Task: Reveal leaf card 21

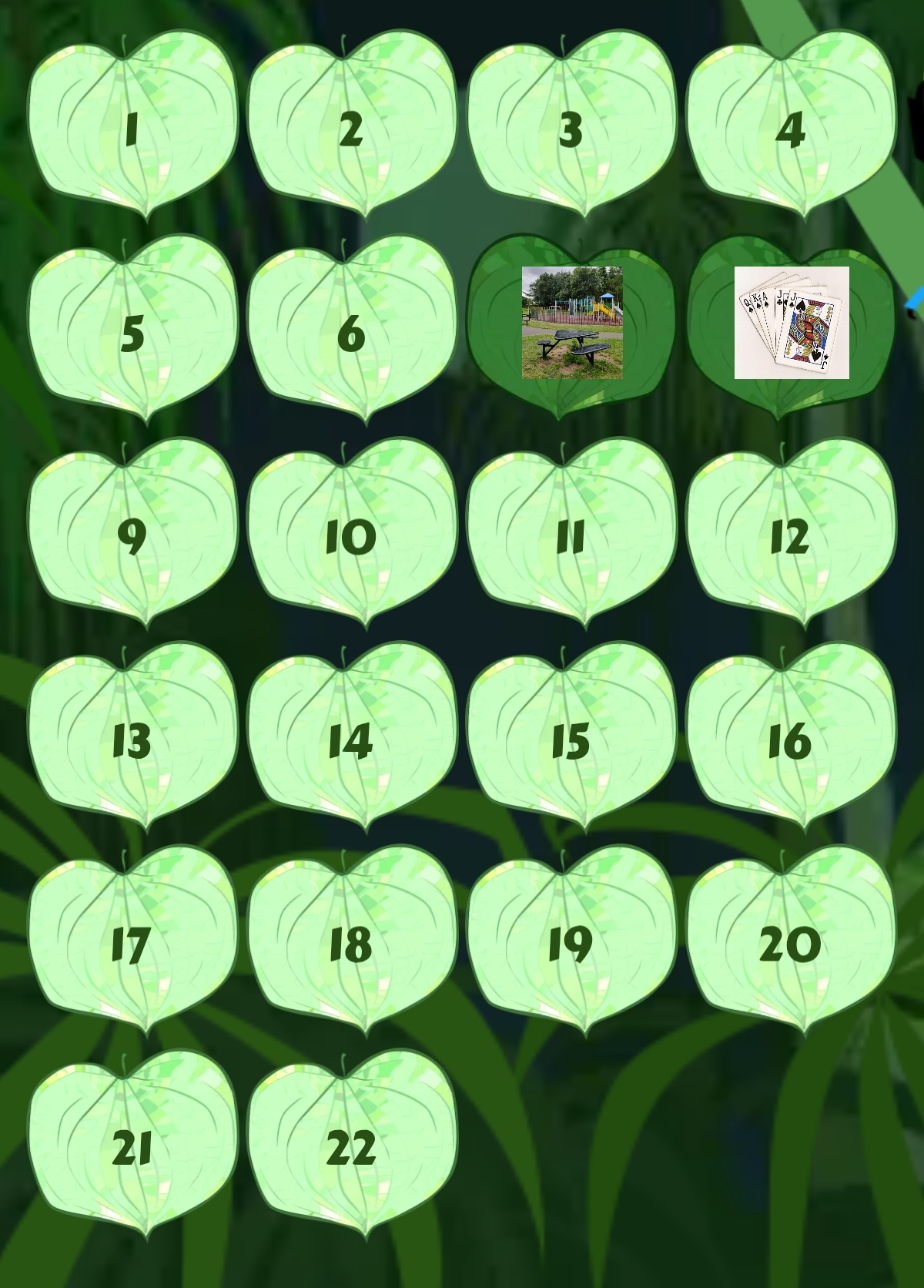Action: pos(132,1149)
